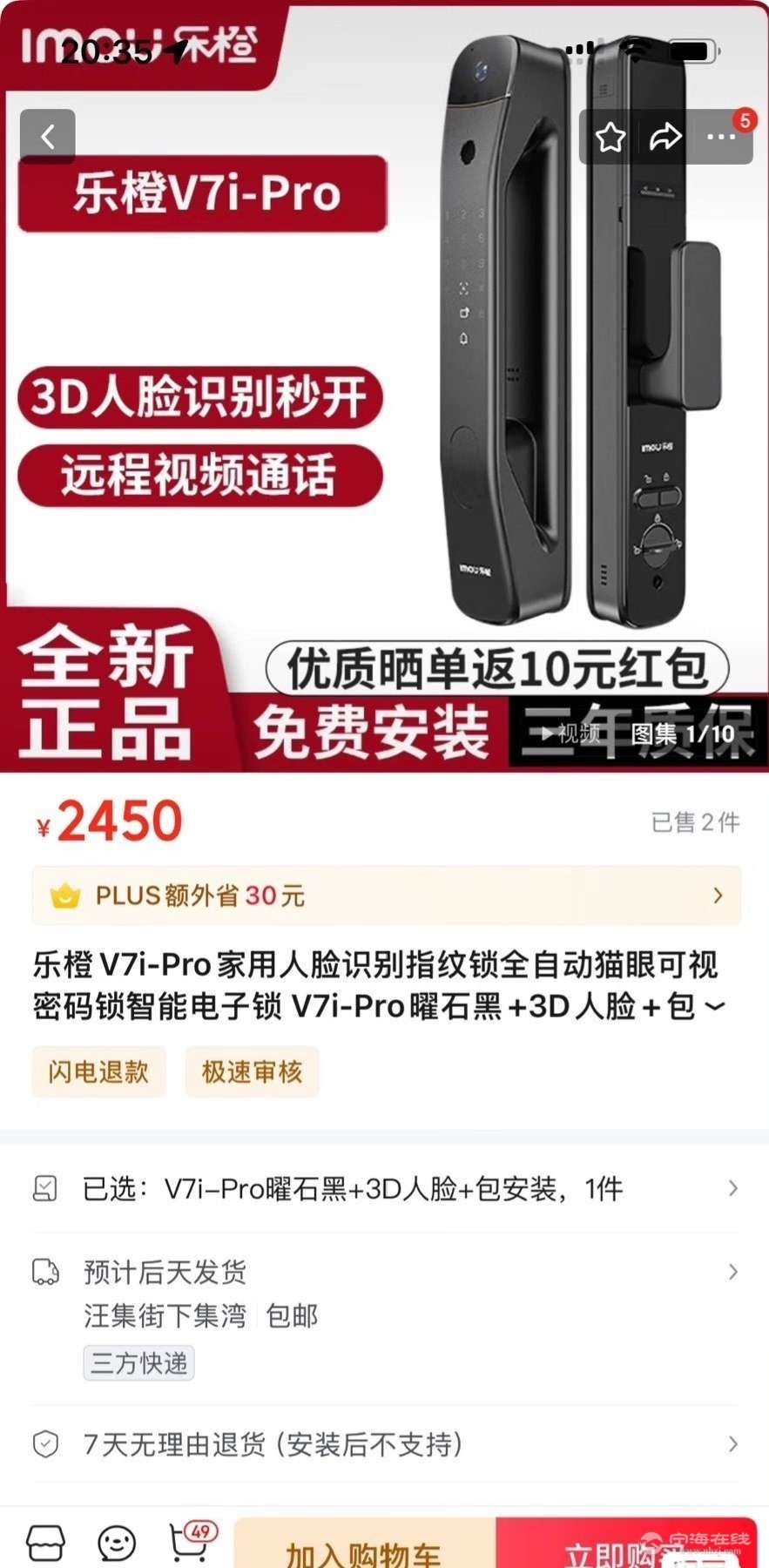
Task: Buy the lock now
Action: point(625,1549)
